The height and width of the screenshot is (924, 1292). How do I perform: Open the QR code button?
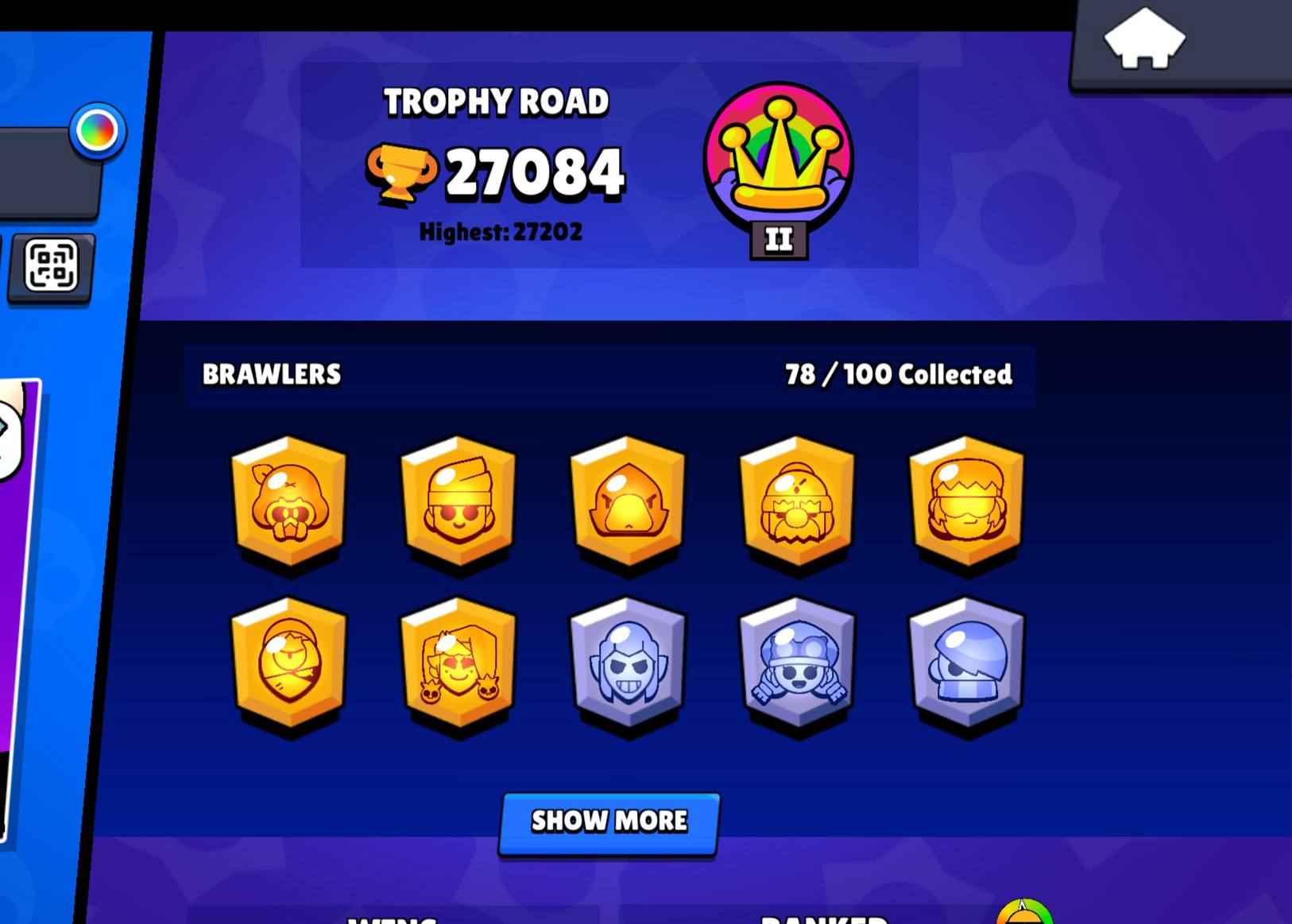tap(52, 265)
